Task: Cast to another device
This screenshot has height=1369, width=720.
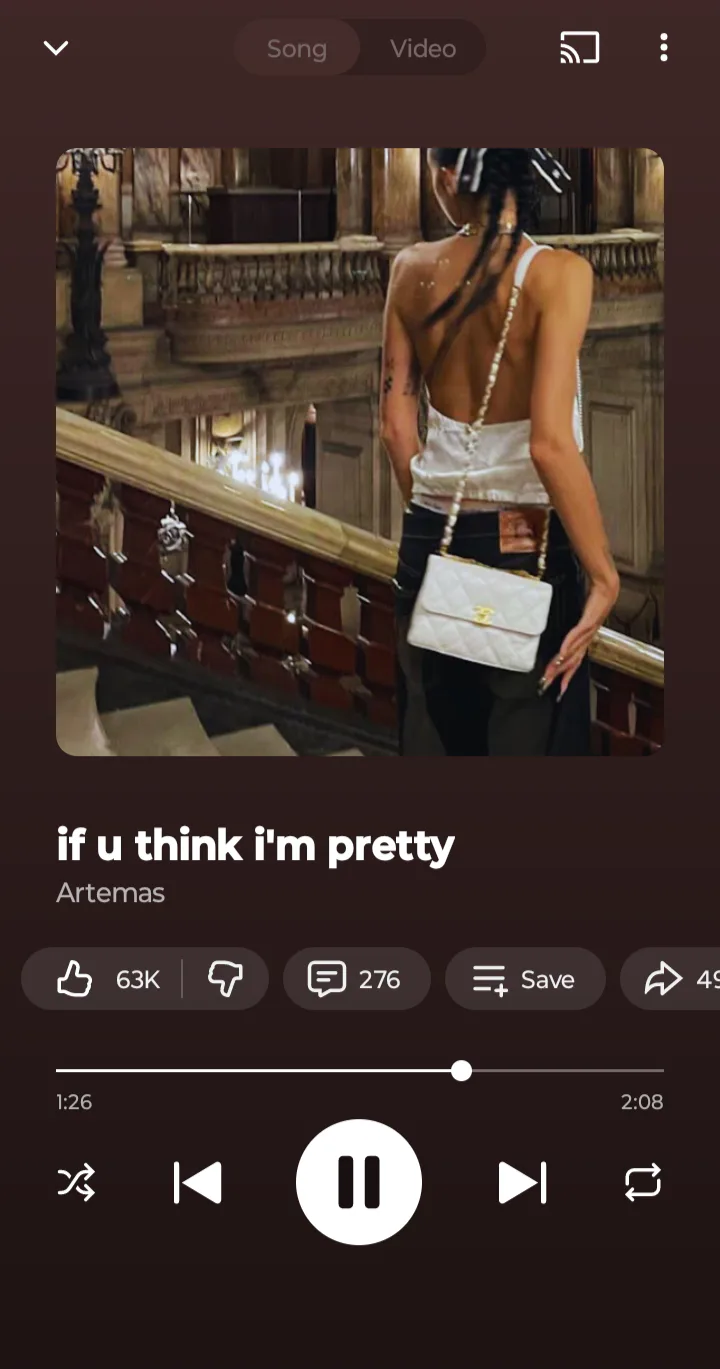Action: pos(579,48)
